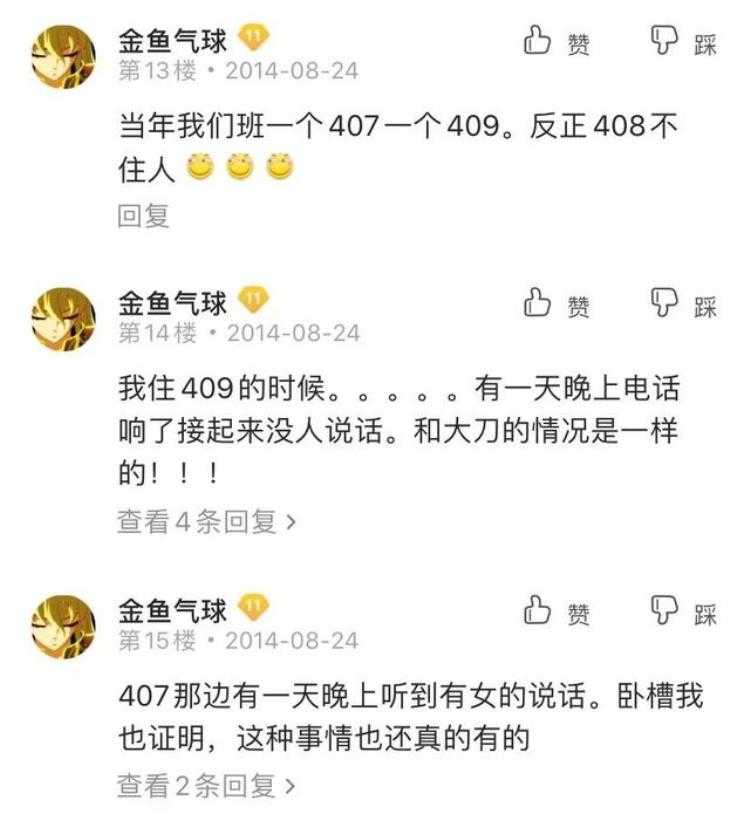Expand 查看4条回复
This screenshot has width=750, height=827.
click(206, 521)
